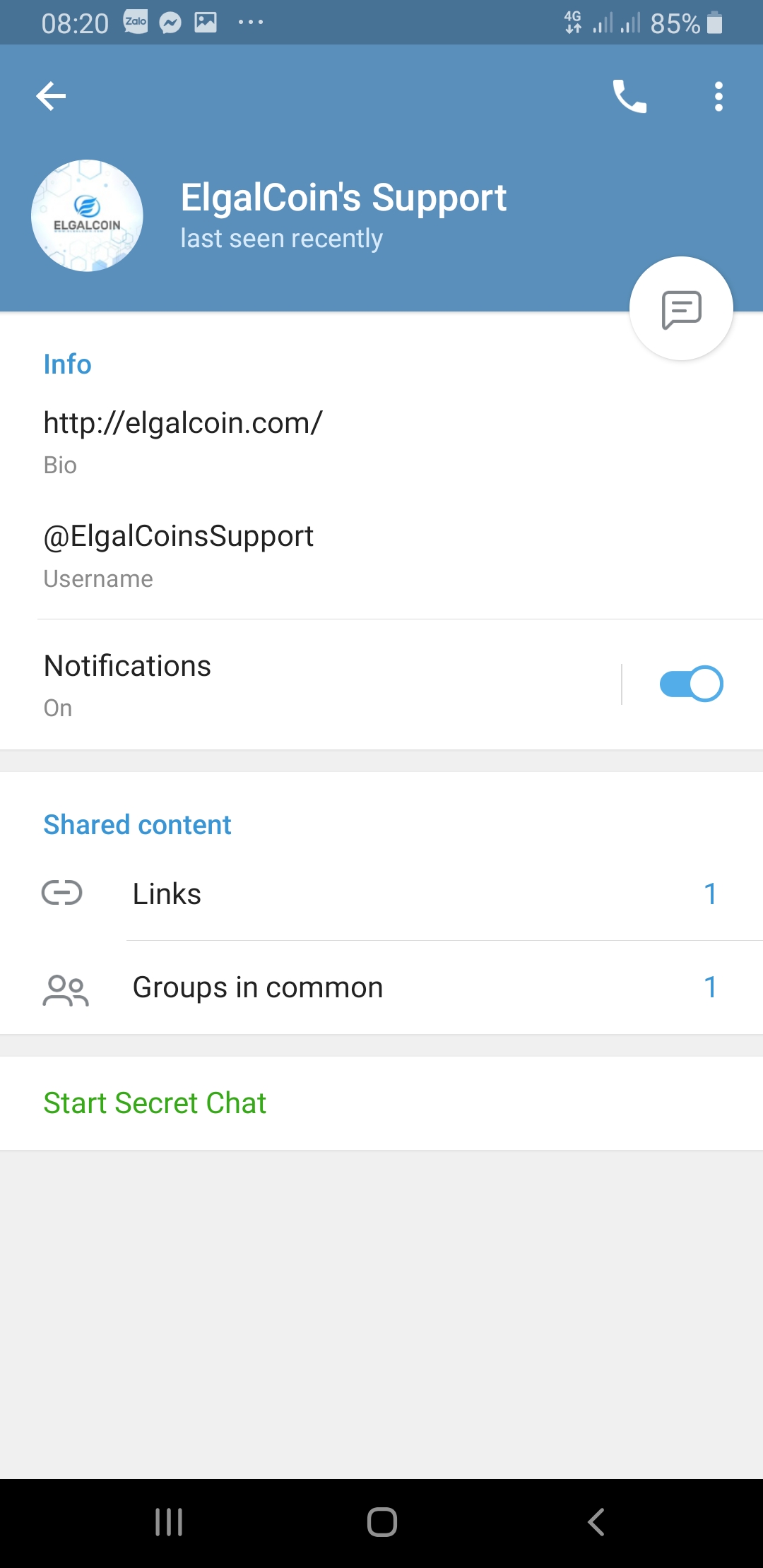Open the three-dot overflow menu
763x1568 pixels.
(718, 96)
